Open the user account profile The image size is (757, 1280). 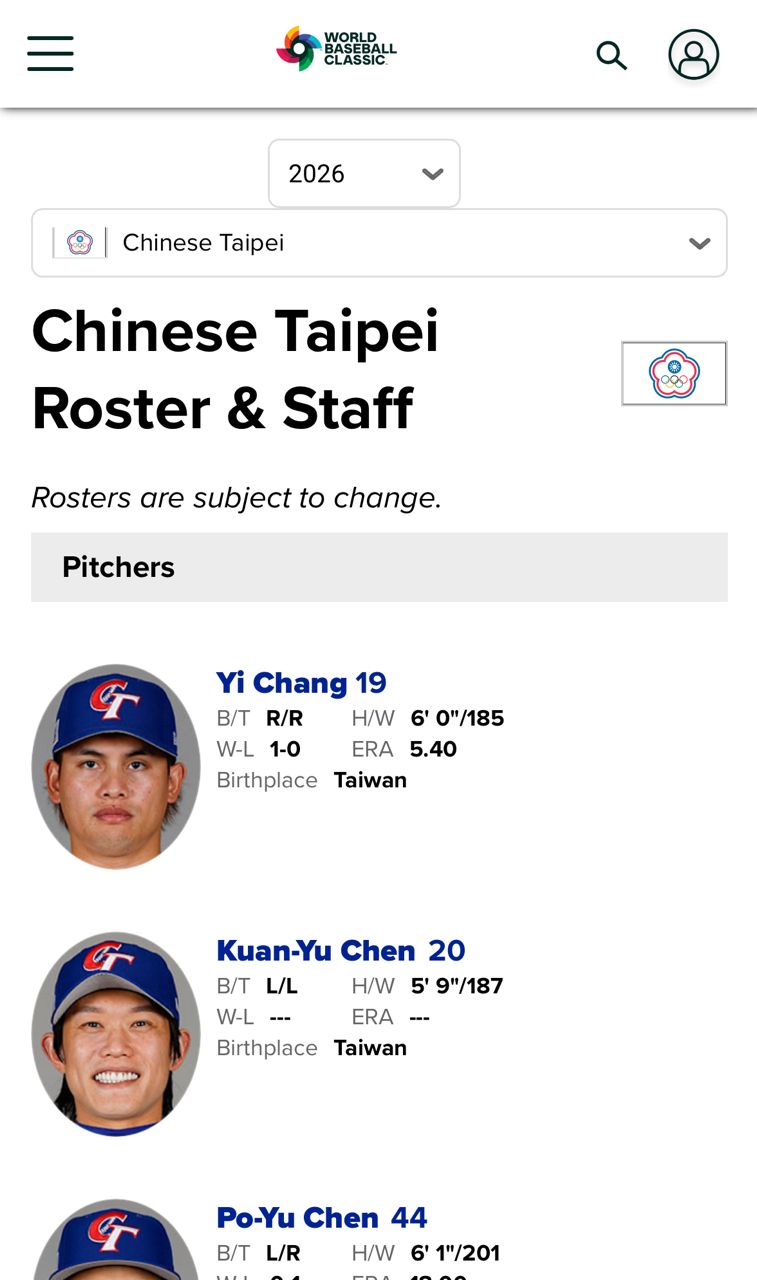pos(693,54)
